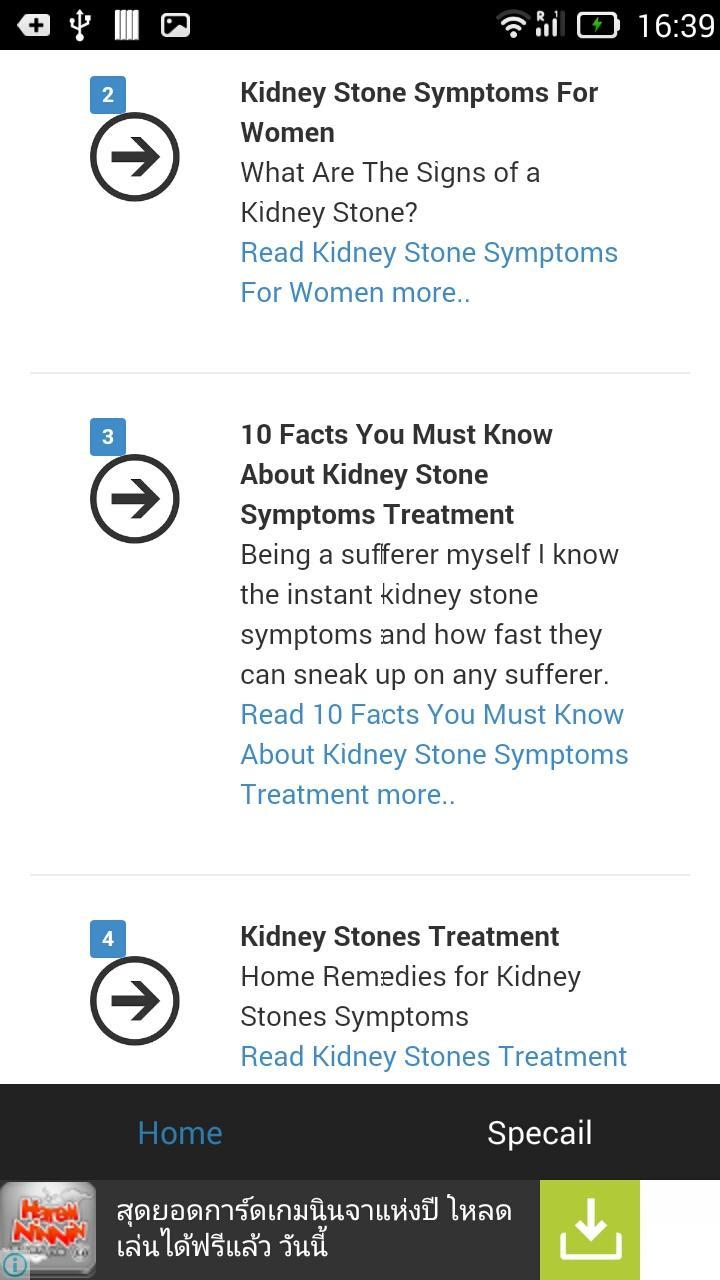Image resolution: width=720 pixels, height=1280 pixels.
Task: Tap the blue number 4 badge
Action: pyautogui.click(x=107, y=939)
